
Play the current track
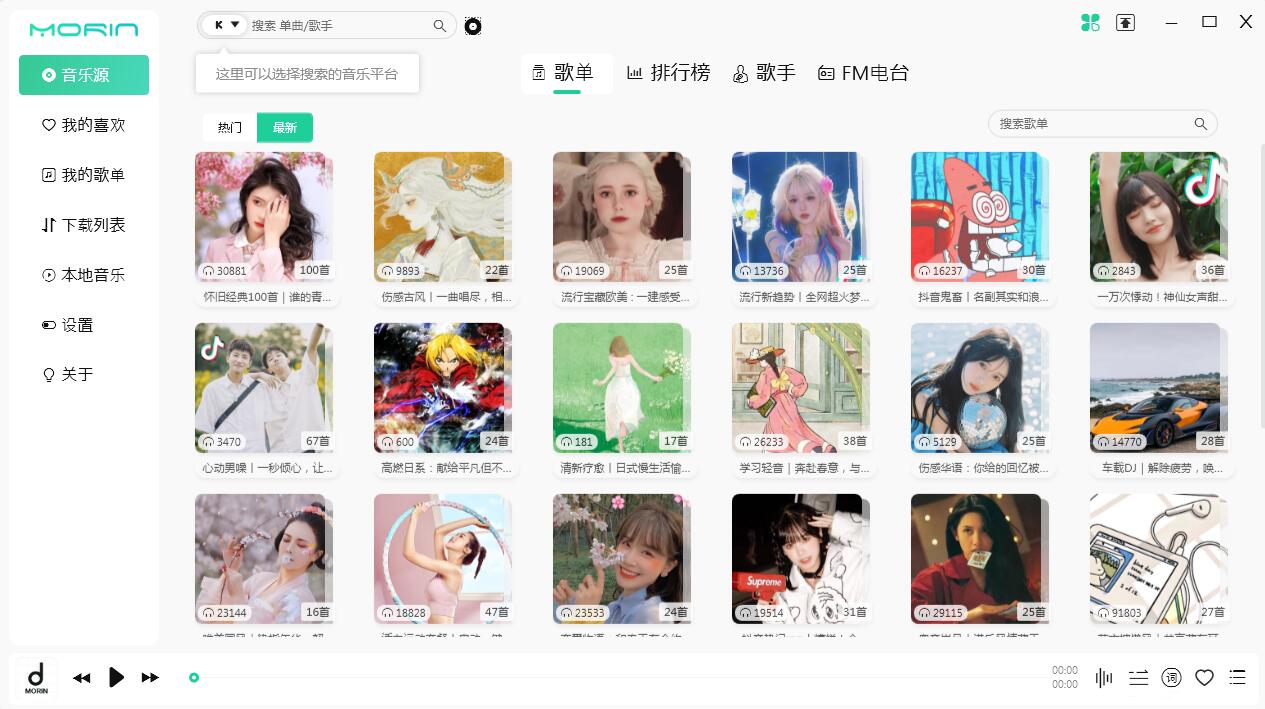pos(116,677)
